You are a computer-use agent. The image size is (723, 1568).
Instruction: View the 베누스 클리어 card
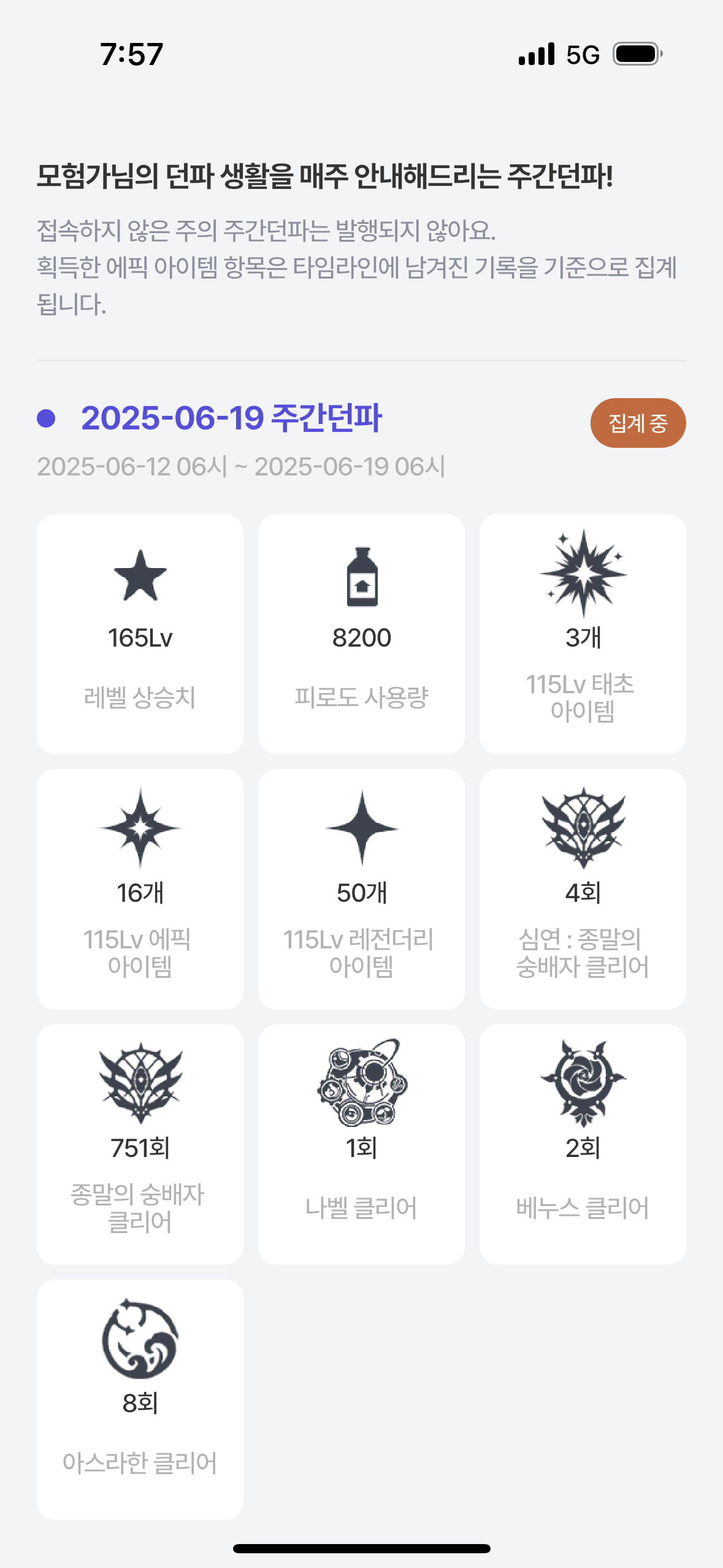pyautogui.click(x=582, y=1144)
